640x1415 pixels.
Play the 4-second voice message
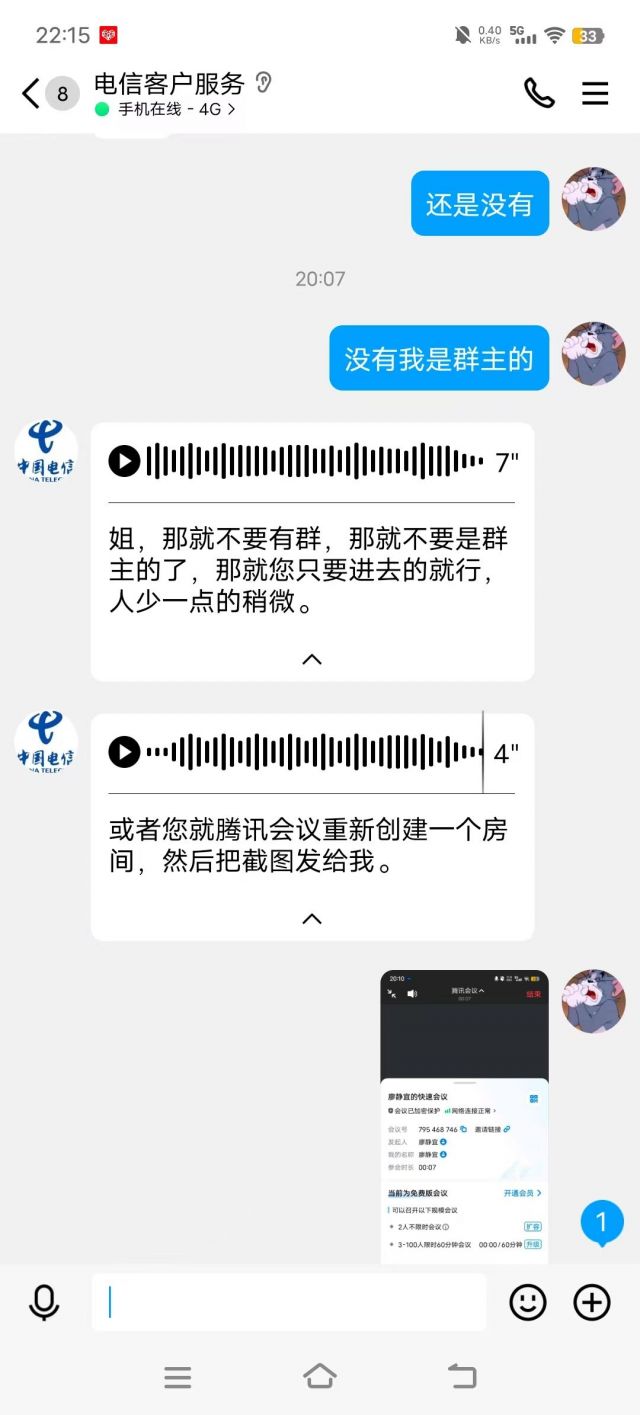(x=124, y=752)
